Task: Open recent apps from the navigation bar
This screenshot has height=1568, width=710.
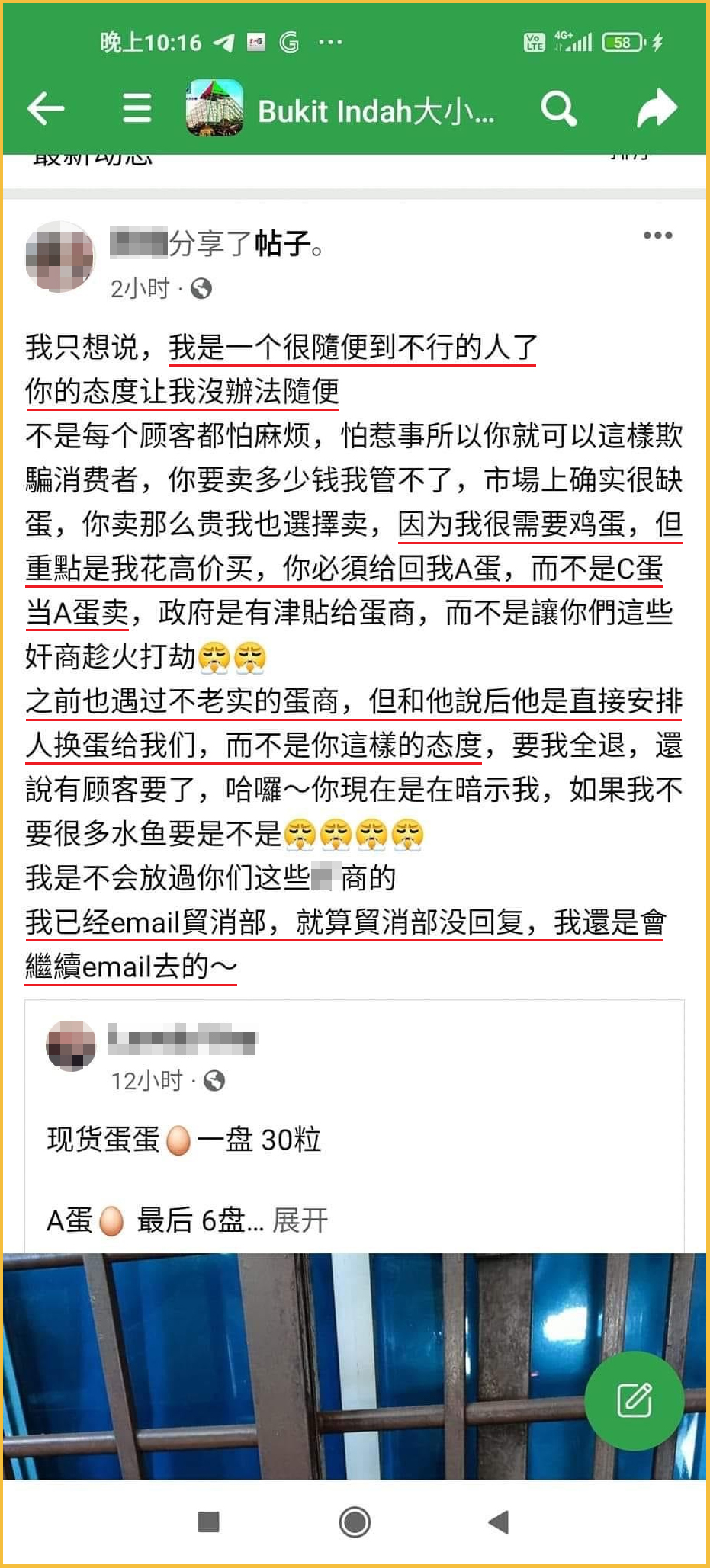Action: coord(208,1522)
